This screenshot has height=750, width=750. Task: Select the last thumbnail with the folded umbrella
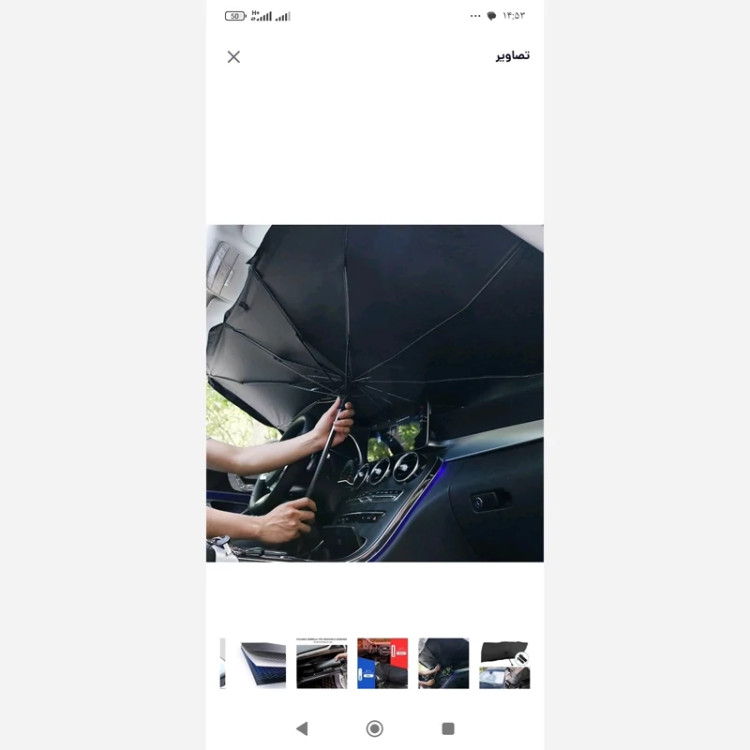(x=505, y=663)
